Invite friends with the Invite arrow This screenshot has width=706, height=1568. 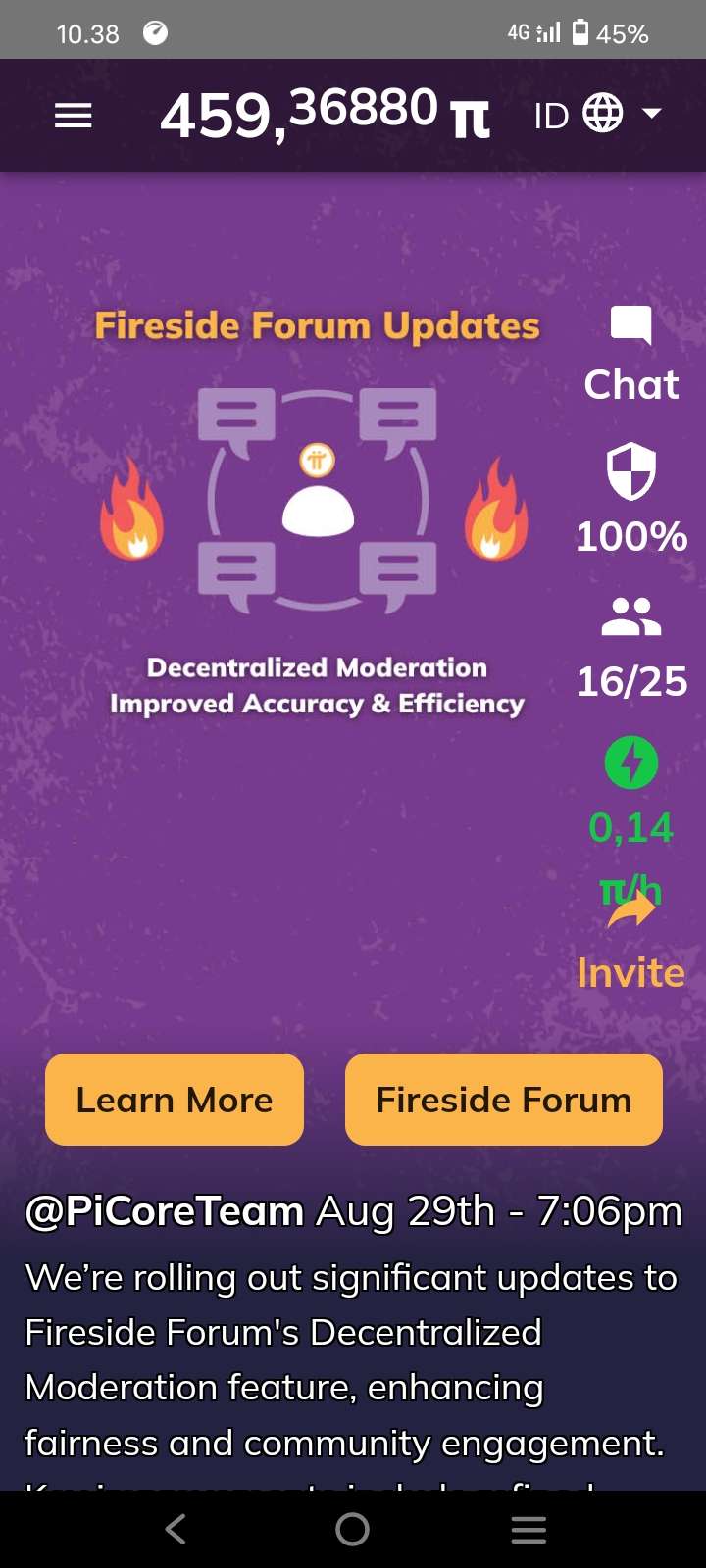(630, 913)
